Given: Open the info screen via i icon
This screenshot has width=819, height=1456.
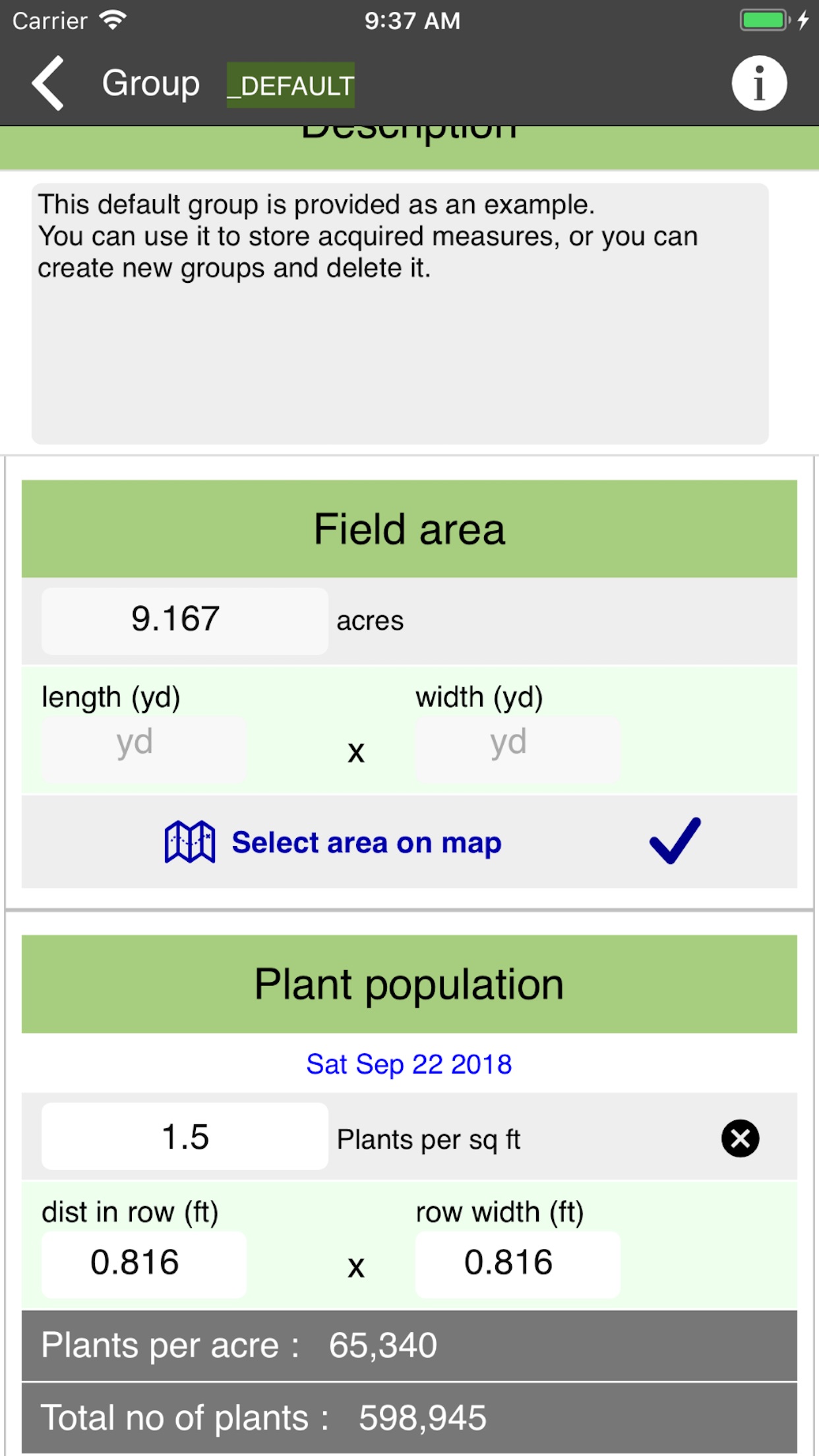Looking at the screenshot, I should (x=760, y=82).
